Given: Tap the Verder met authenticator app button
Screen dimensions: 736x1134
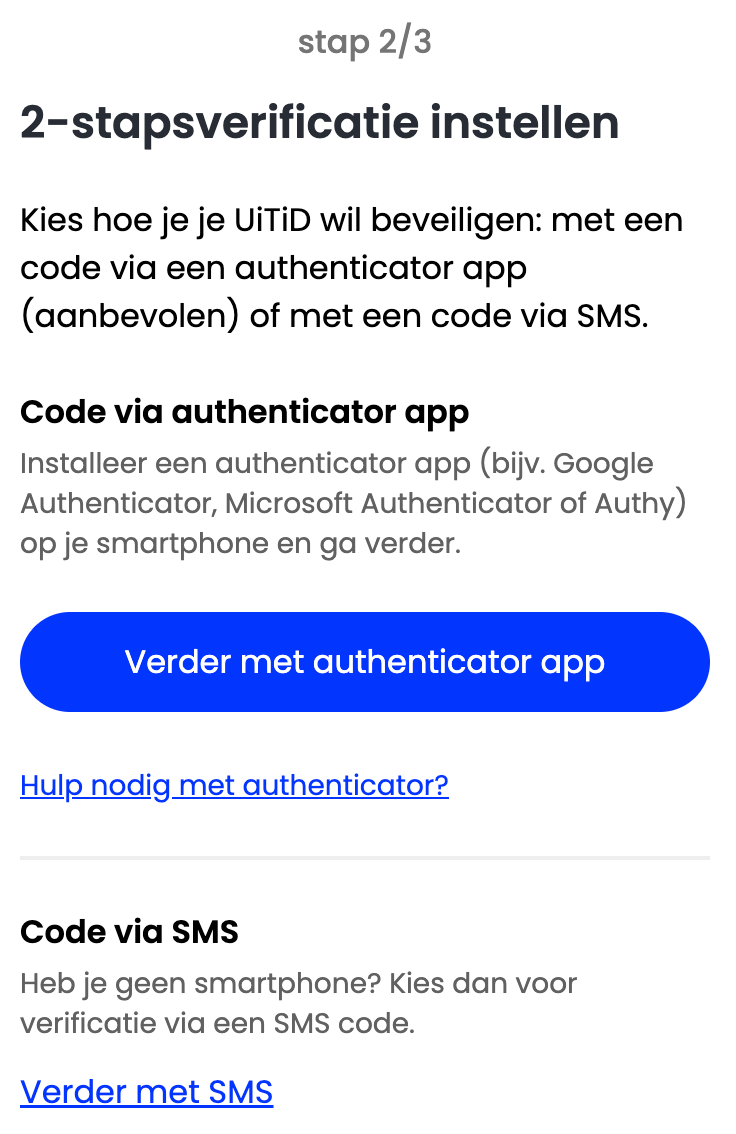Looking at the screenshot, I should (x=365, y=662).
